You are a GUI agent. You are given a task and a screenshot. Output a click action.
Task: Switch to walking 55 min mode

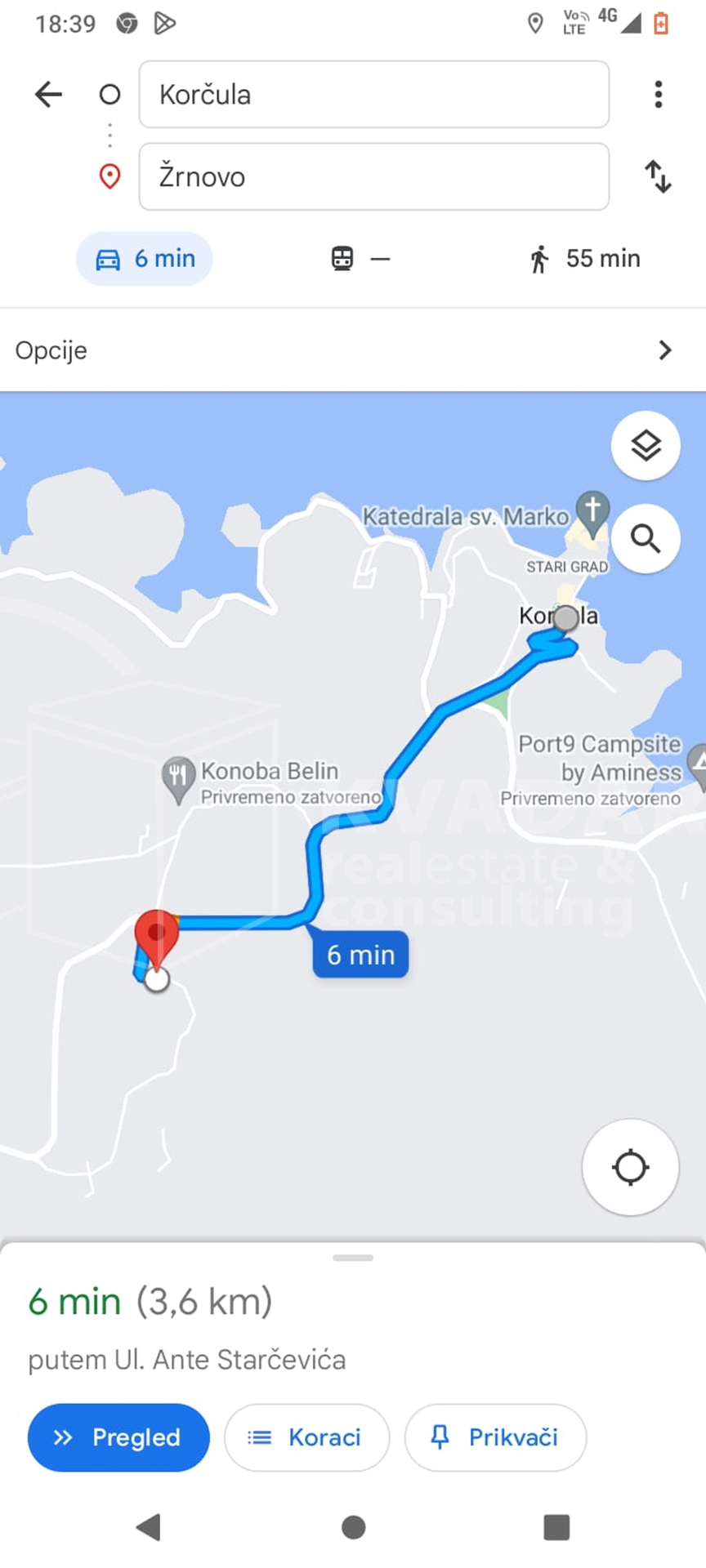pos(584,259)
